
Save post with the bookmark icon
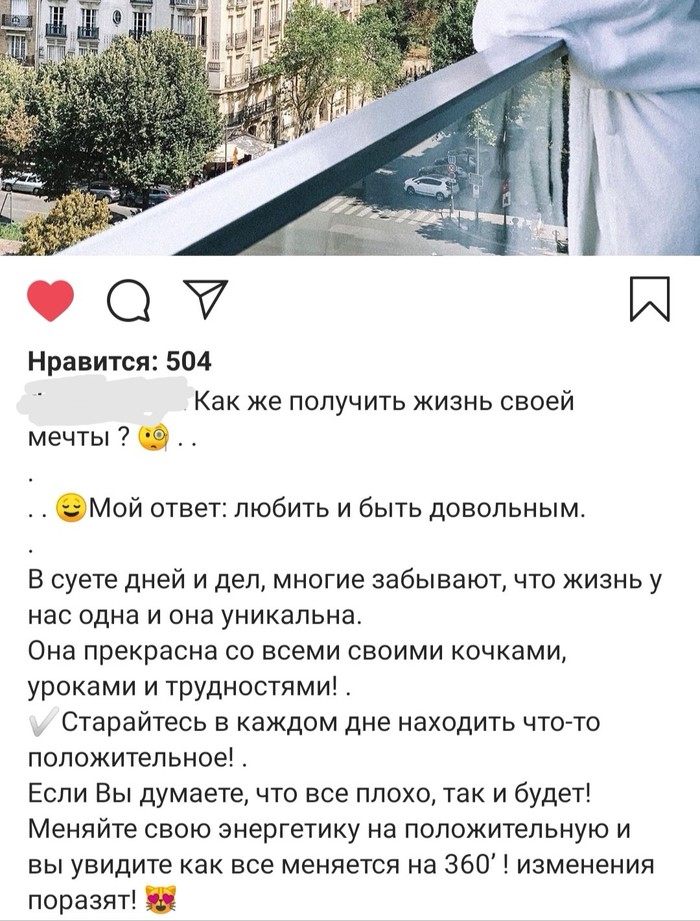tap(650, 300)
